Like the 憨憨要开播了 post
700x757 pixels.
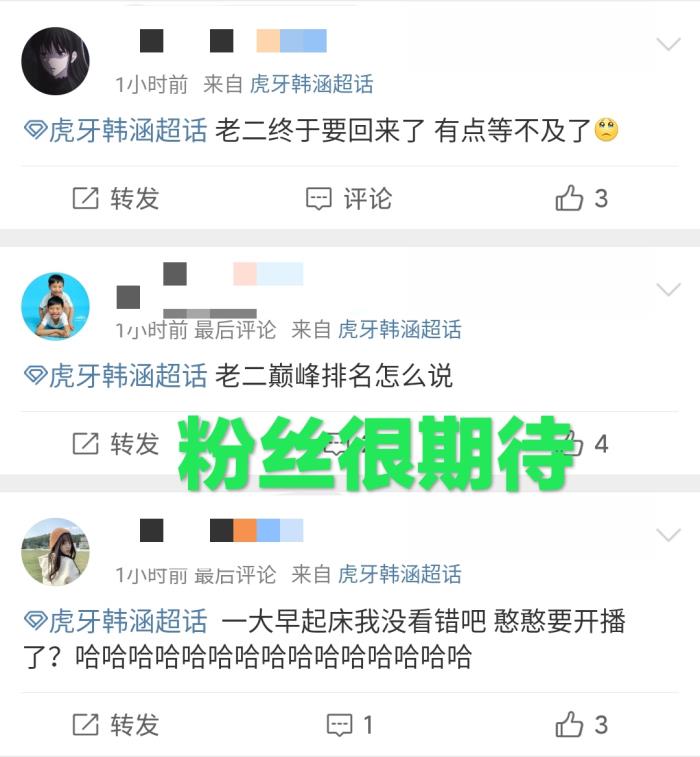[x=581, y=724]
